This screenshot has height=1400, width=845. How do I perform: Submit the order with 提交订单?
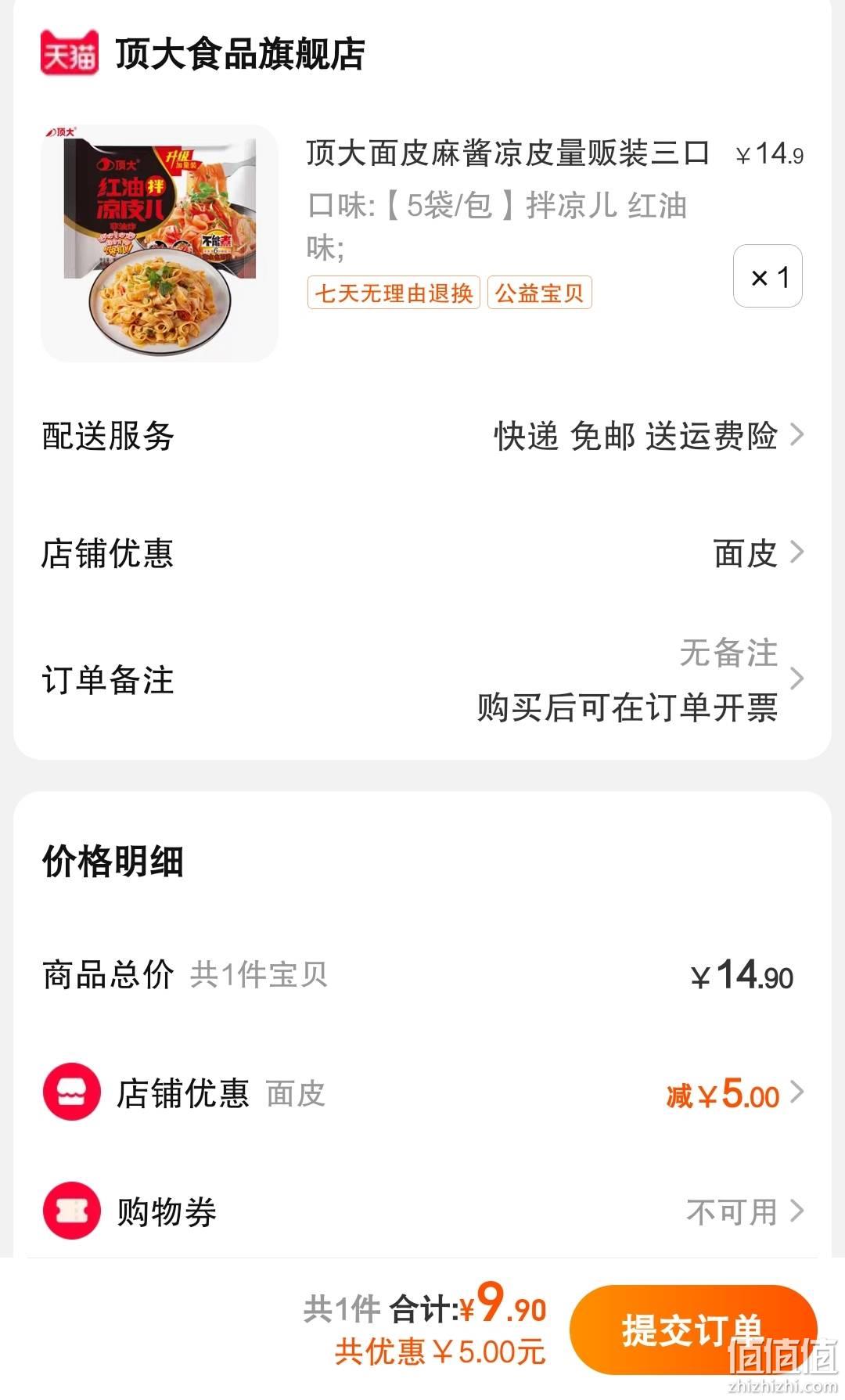point(693,1330)
